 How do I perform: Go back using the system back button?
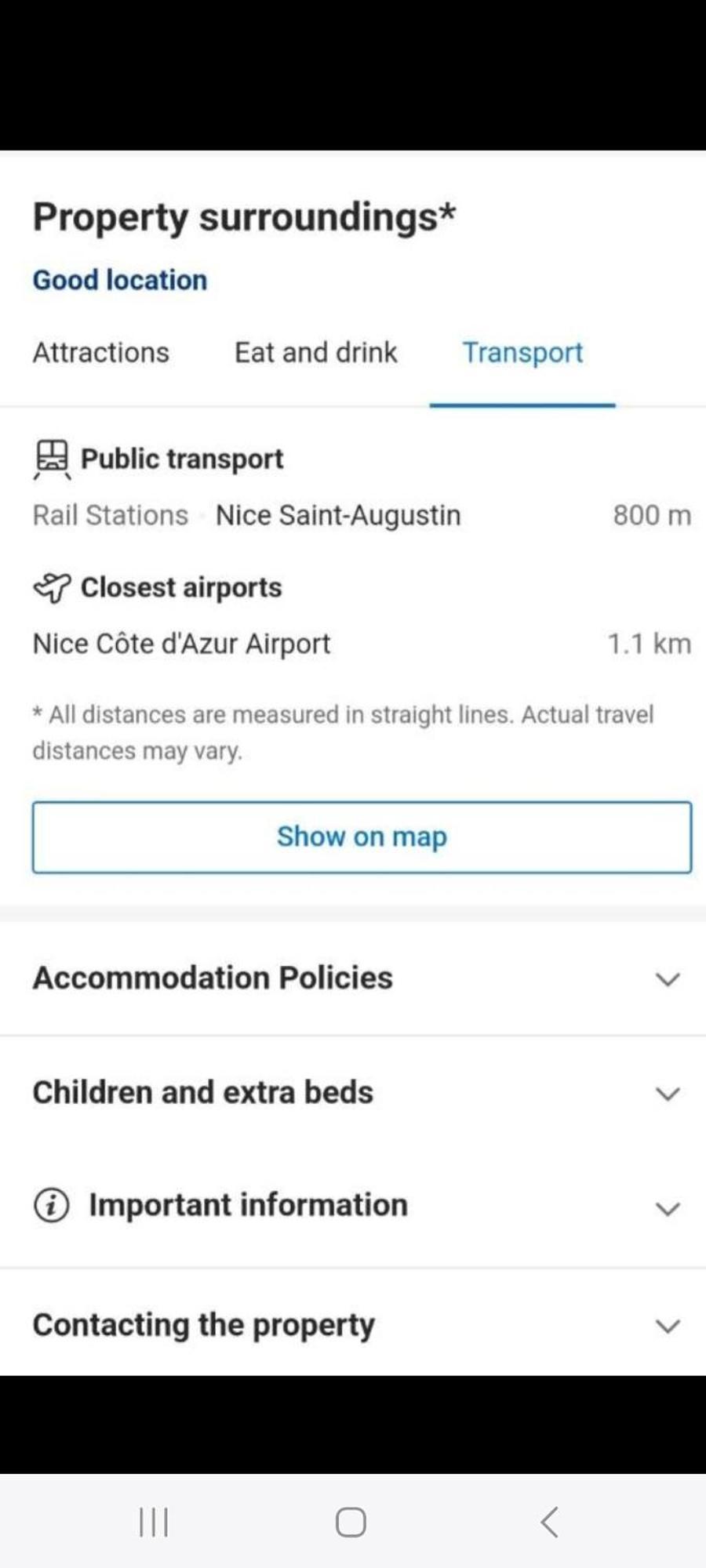tap(549, 1522)
